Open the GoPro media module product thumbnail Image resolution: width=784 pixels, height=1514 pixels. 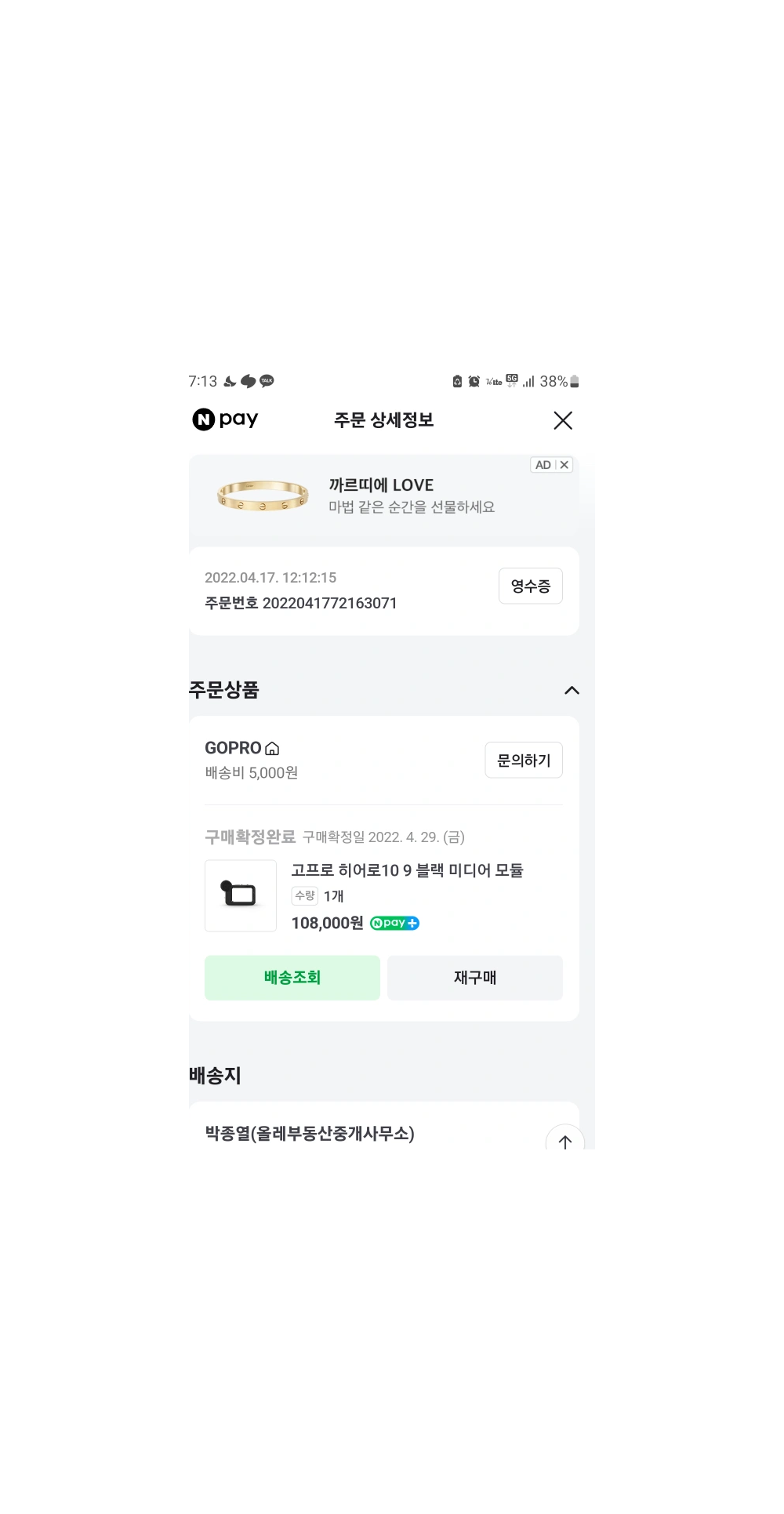click(x=241, y=895)
